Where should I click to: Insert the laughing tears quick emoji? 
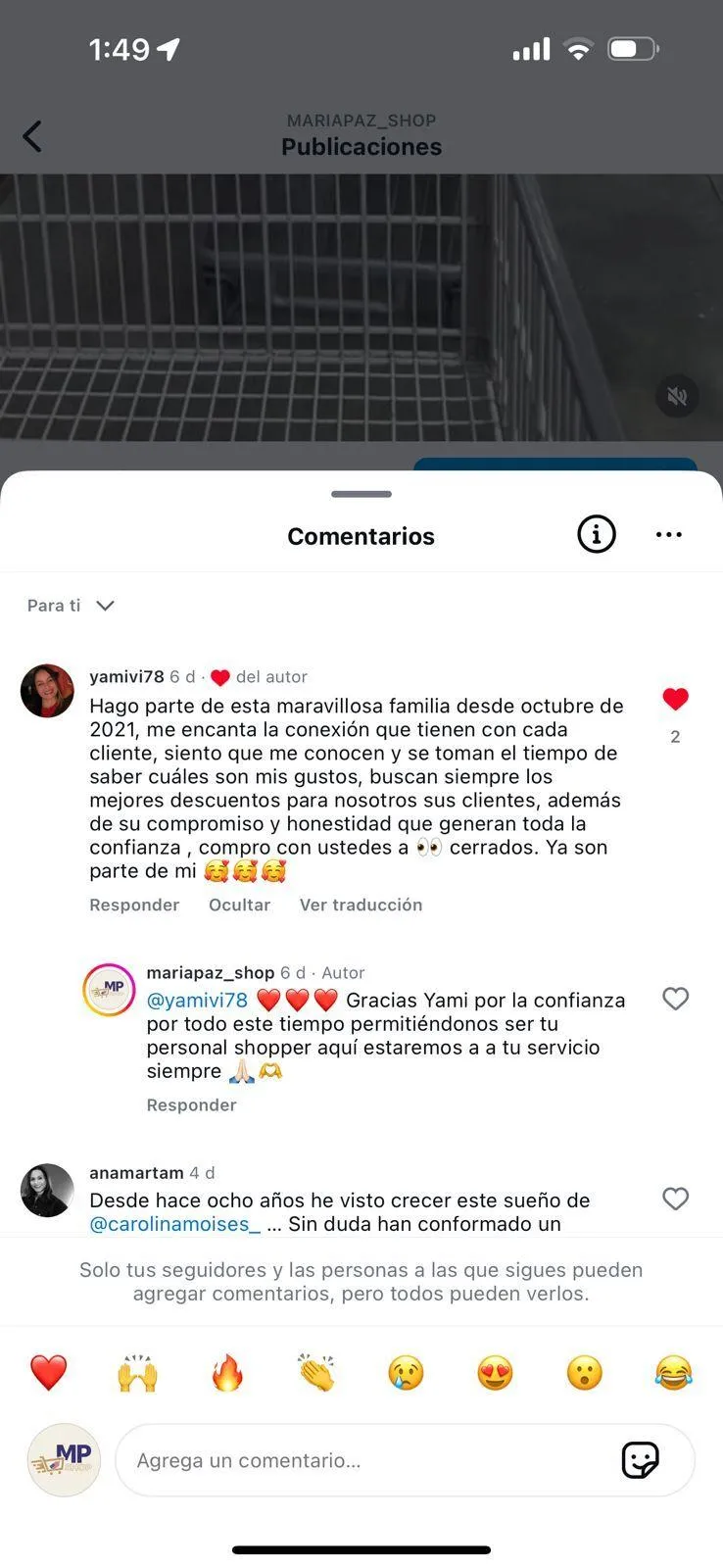(673, 1373)
